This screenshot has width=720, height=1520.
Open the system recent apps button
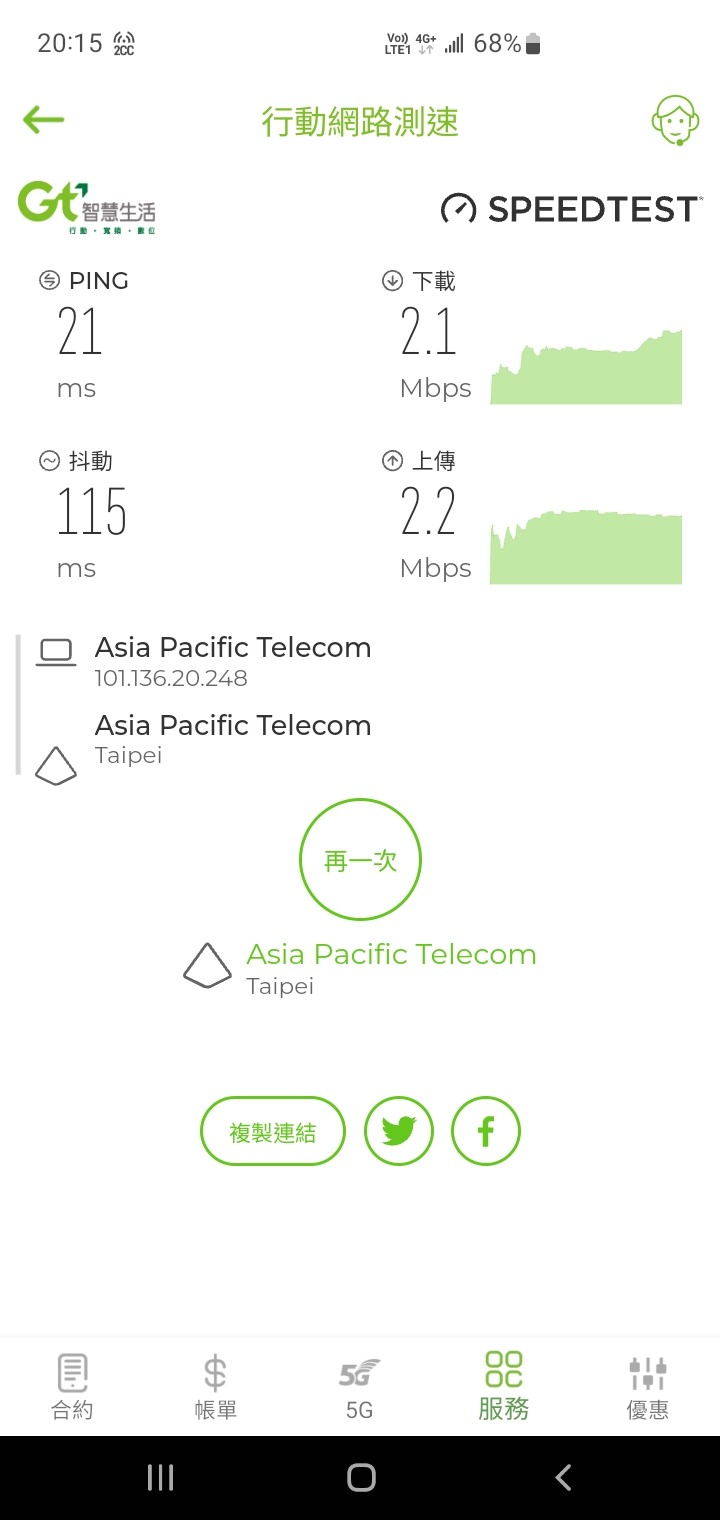pos(160,1477)
